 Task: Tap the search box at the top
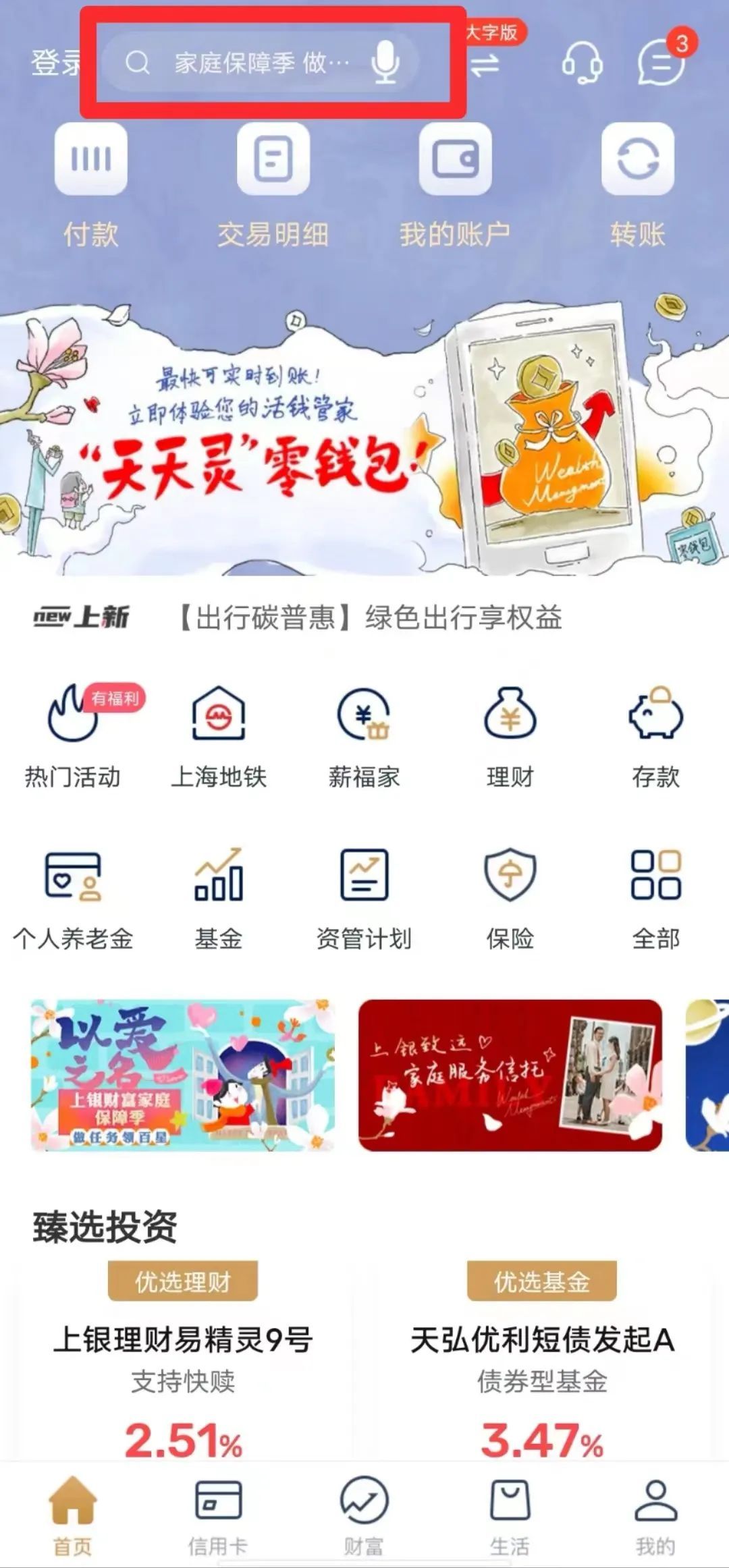256,63
